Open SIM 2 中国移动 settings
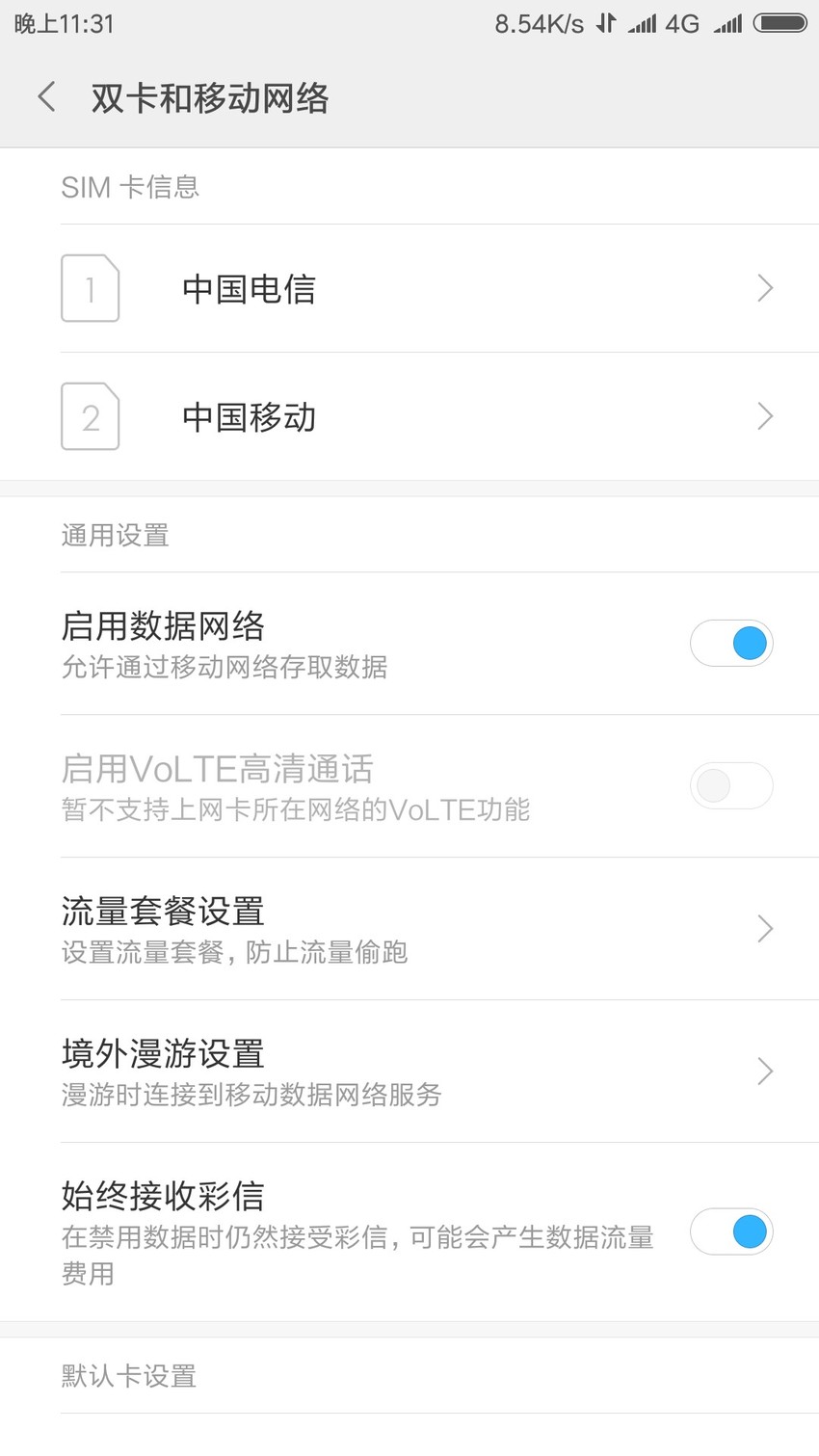819x1456 pixels. coord(409,416)
